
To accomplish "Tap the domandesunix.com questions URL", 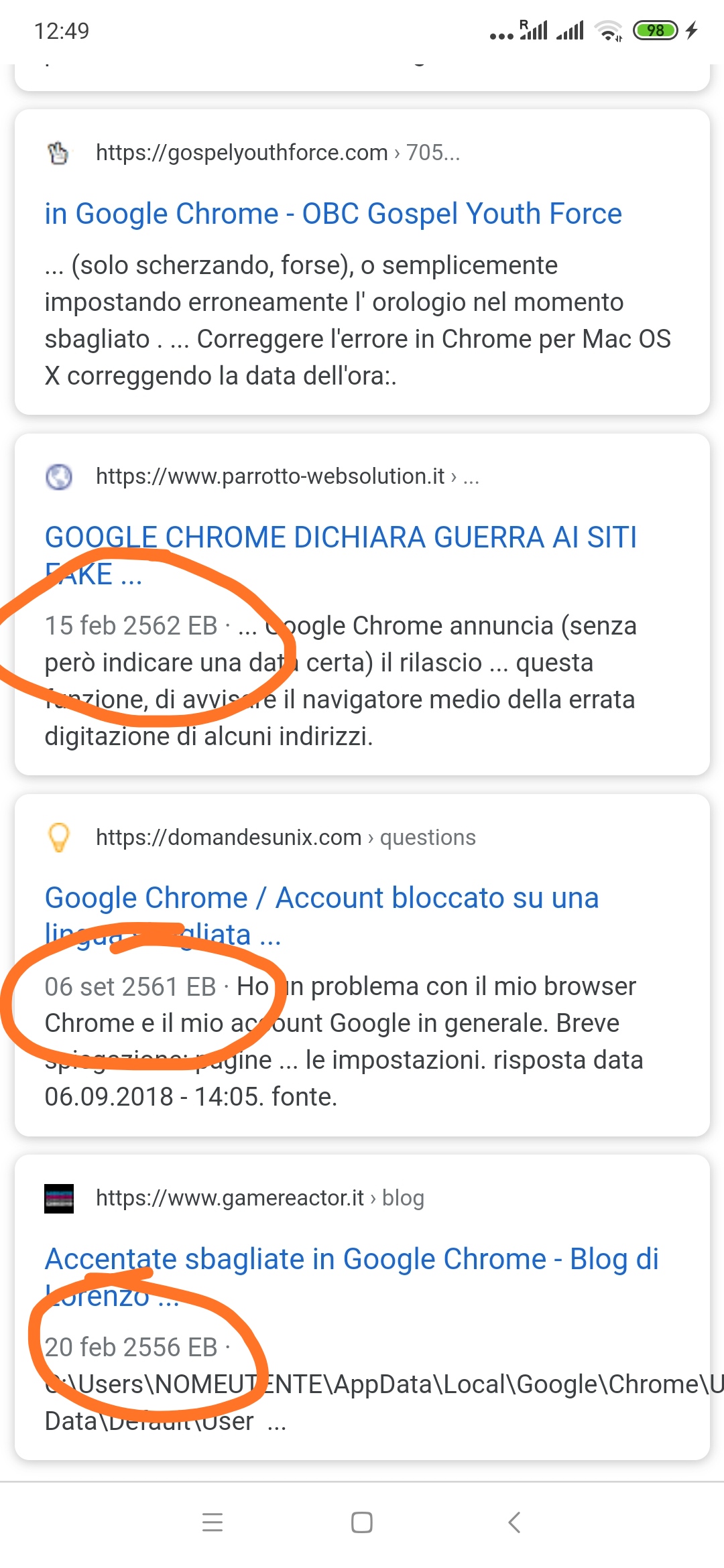I will 286,838.
